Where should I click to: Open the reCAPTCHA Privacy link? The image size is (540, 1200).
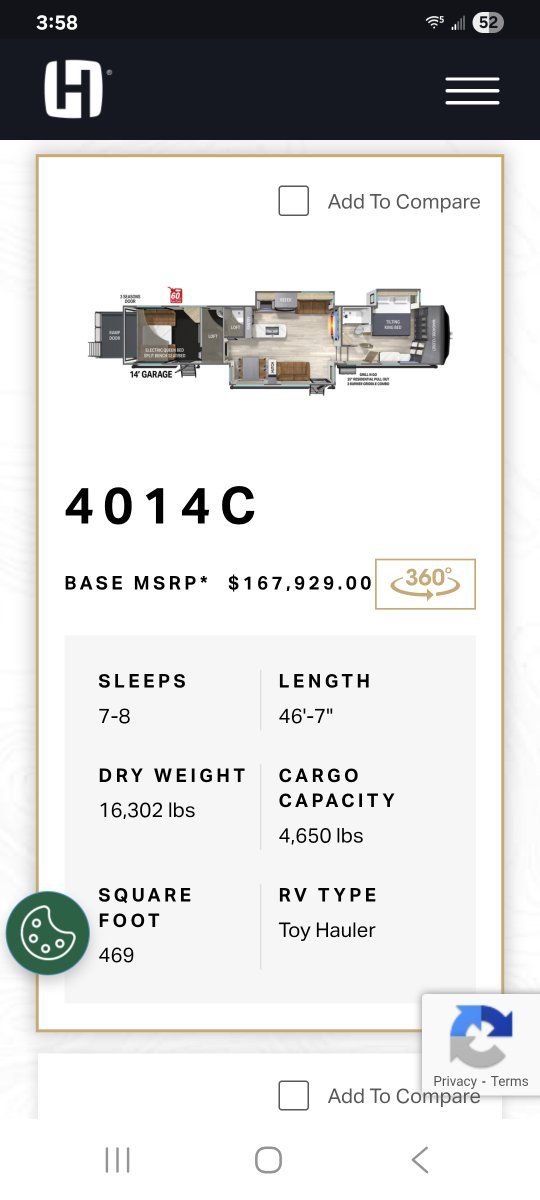[x=455, y=1081]
